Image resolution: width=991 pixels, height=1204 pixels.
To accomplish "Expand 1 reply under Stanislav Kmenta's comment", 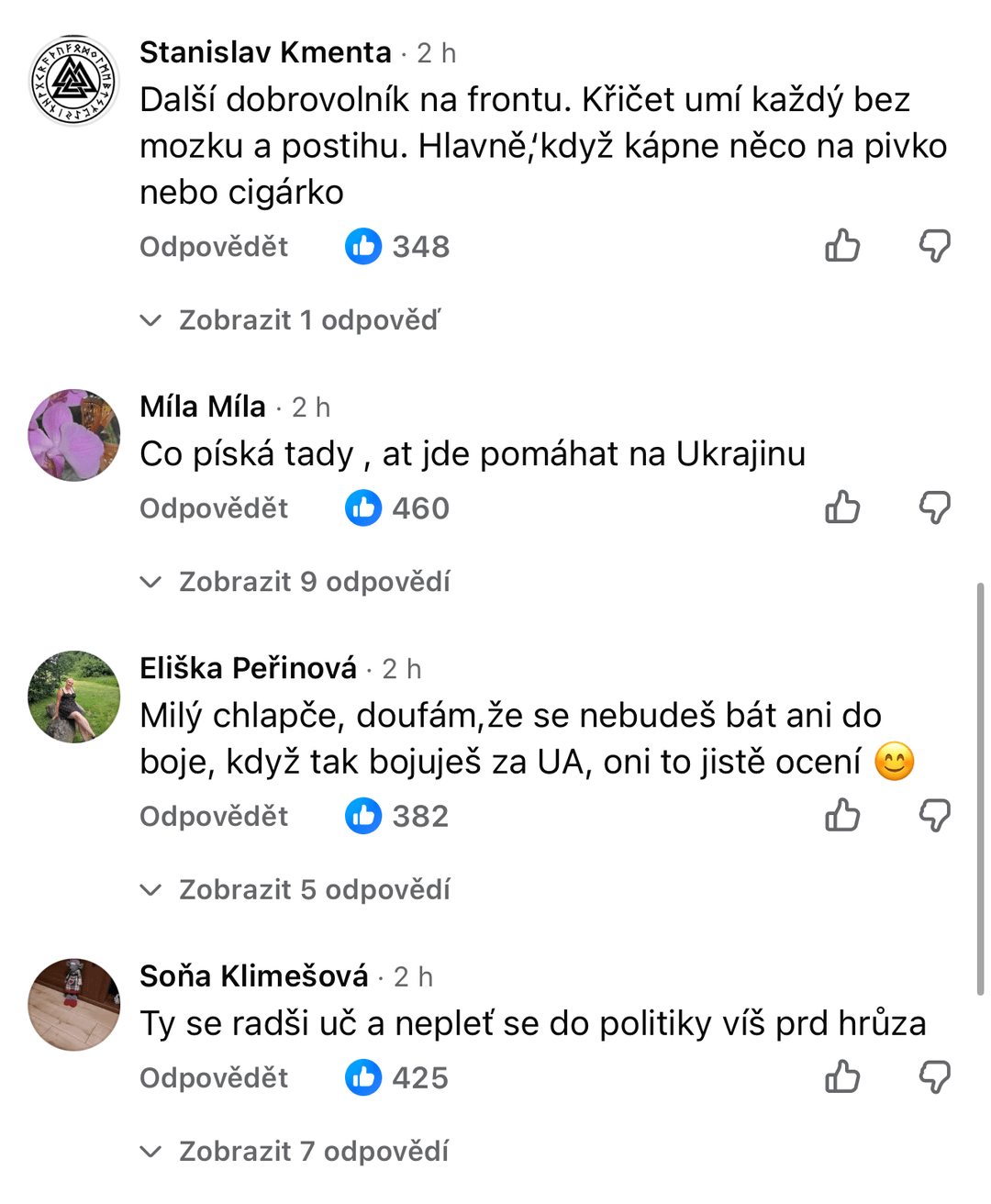I will (291, 320).
